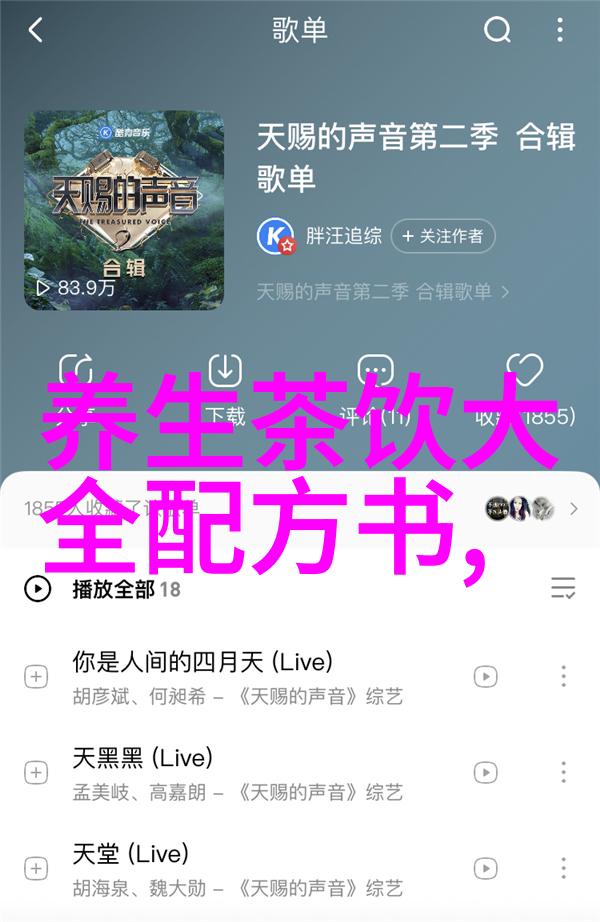This screenshot has height=922, width=600.
Task: Add 天黑黑 (Live) with the plus icon
Action: click(36, 772)
